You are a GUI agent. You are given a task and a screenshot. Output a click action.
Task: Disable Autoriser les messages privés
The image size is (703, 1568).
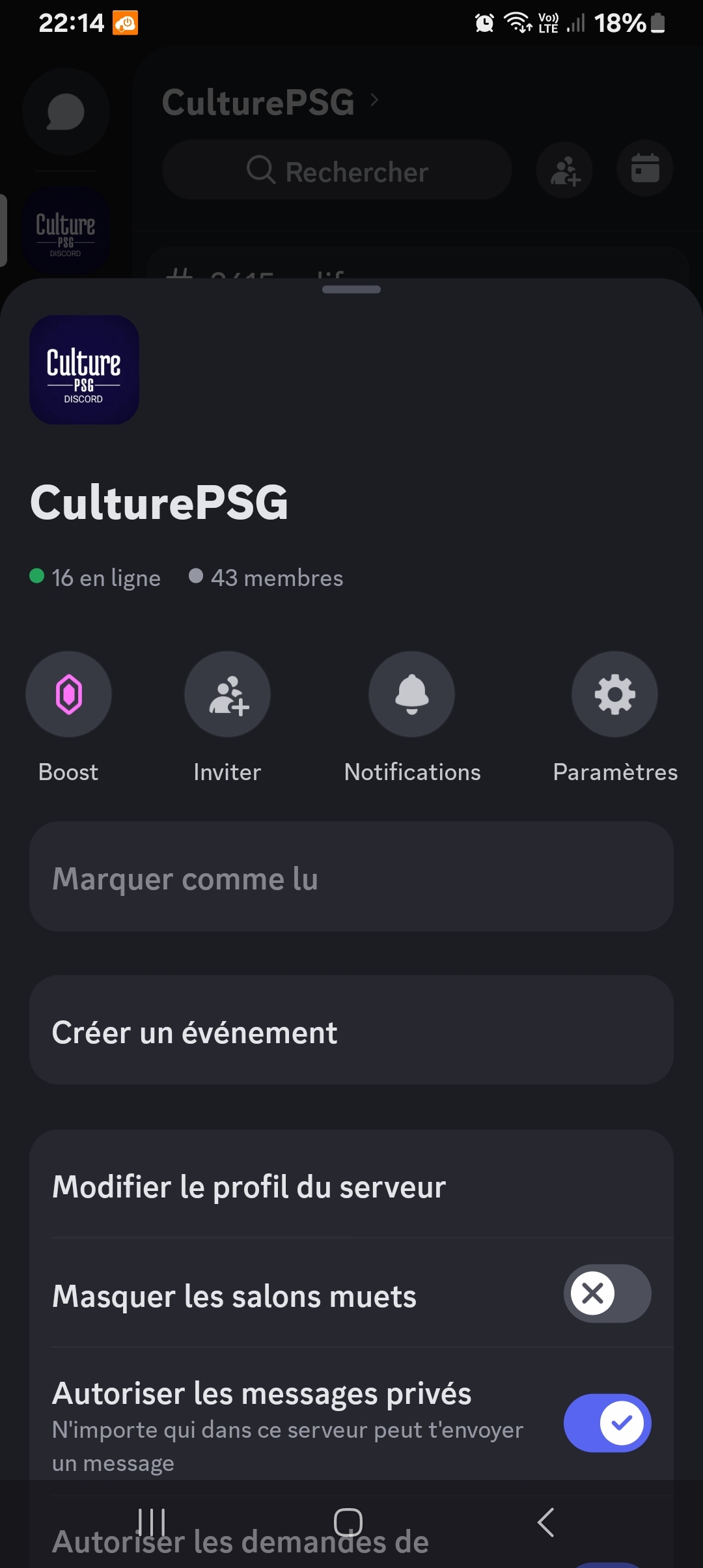607,1423
